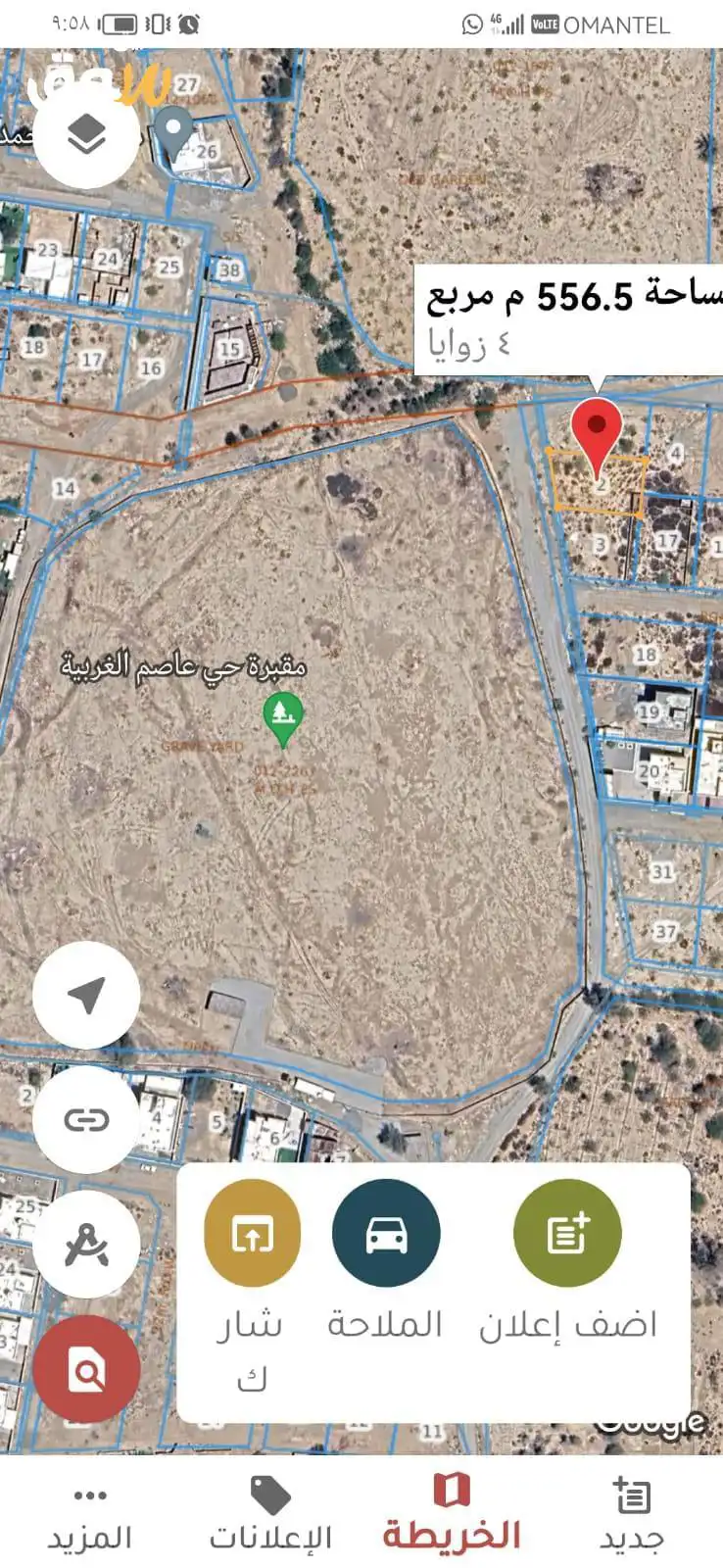Open the cemetery green place marker
The width and height of the screenshot is (723, 1568).
(283, 719)
